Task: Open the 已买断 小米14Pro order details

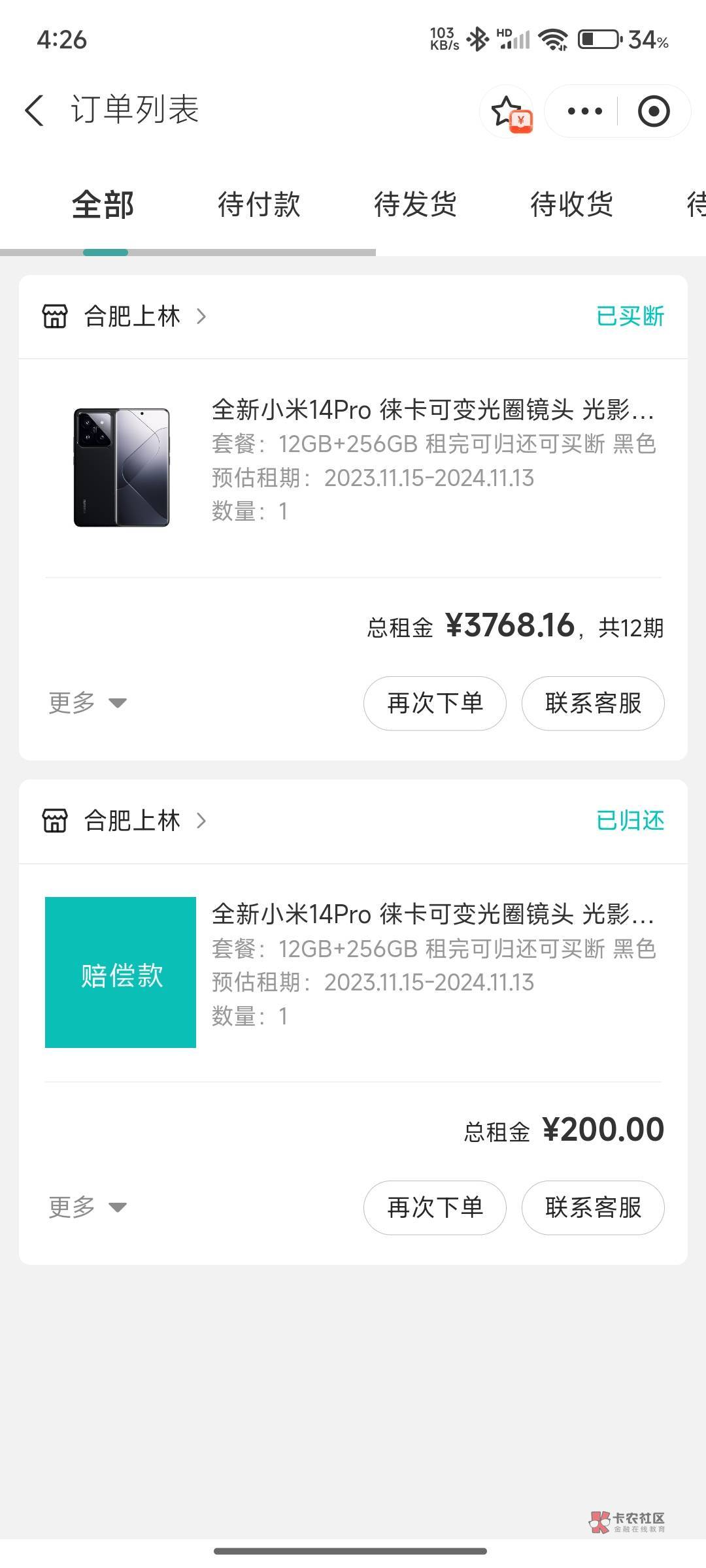Action: pyautogui.click(x=353, y=468)
